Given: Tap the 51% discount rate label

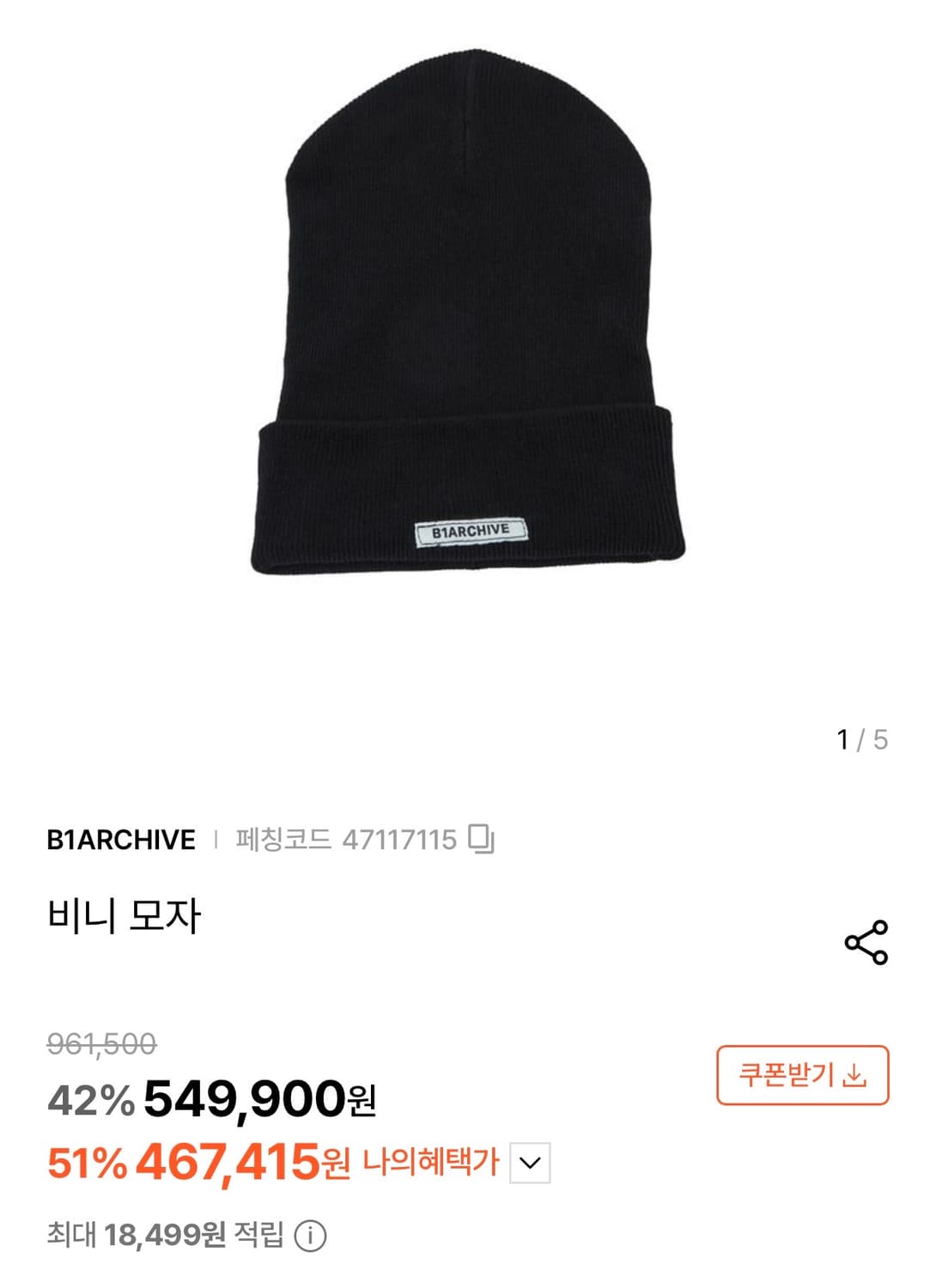Looking at the screenshot, I should [x=88, y=1160].
